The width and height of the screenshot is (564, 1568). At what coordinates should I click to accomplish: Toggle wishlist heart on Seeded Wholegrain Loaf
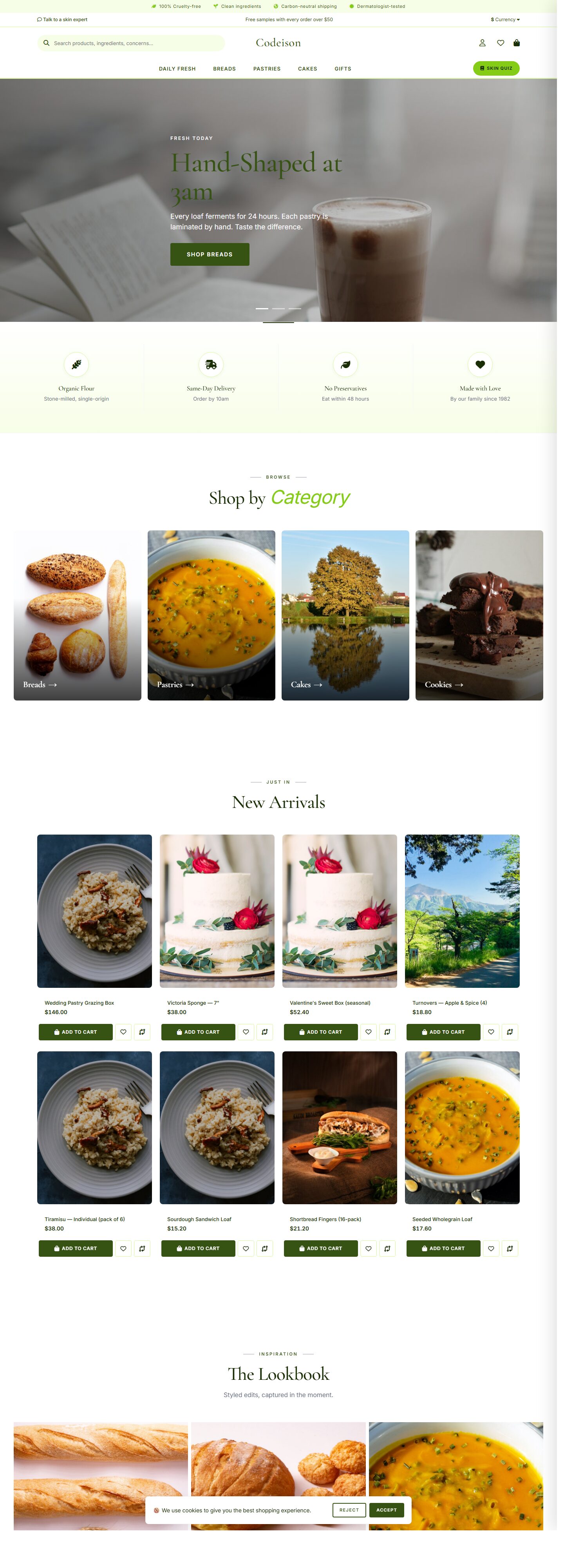pyautogui.click(x=491, y=1249)
